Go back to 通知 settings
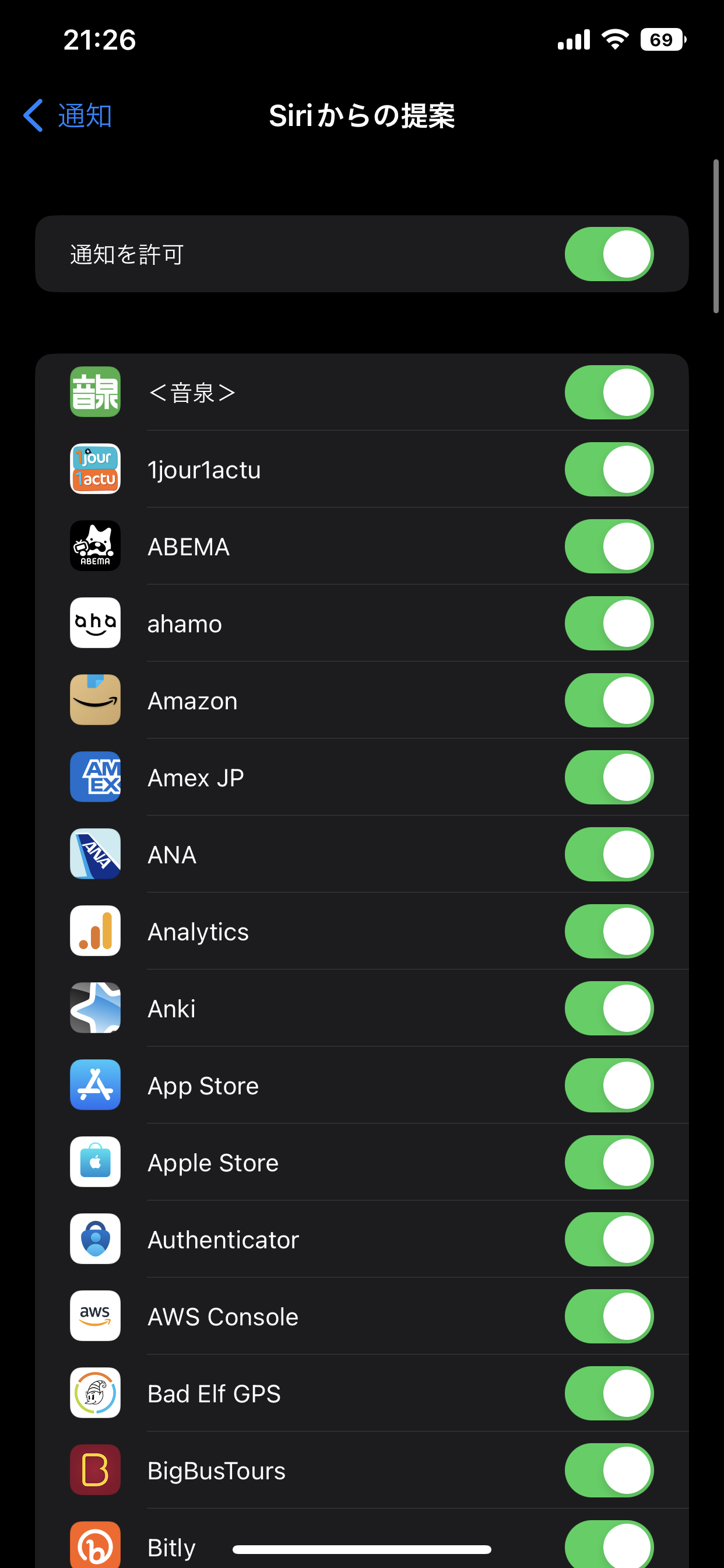Image resolution: width=724 pixels, height=1568 pixels. point(68,116)
